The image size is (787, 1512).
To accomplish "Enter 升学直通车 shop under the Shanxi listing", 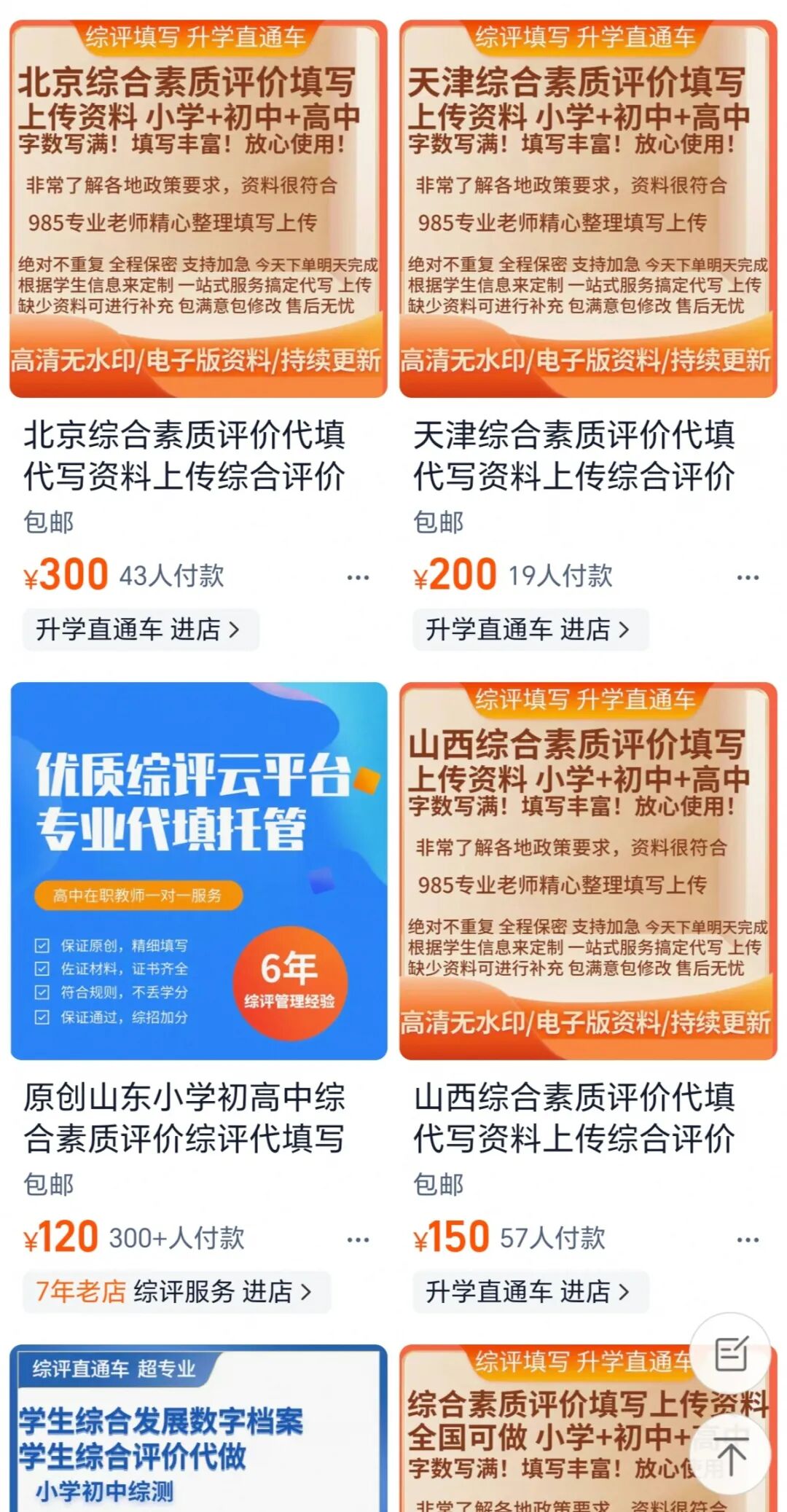I will [530, 1292].
